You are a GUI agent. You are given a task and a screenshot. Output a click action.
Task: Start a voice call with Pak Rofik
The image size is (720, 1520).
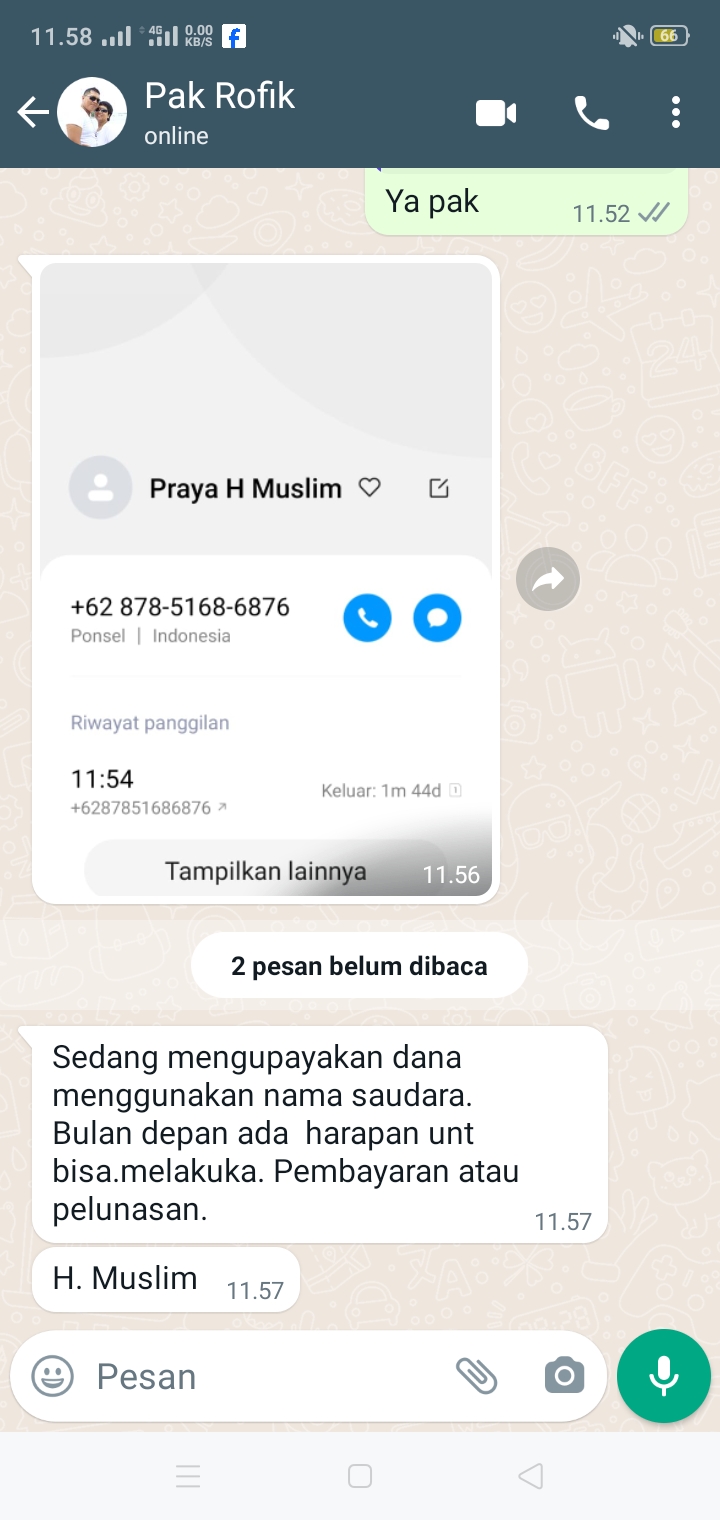pos(591,113)
